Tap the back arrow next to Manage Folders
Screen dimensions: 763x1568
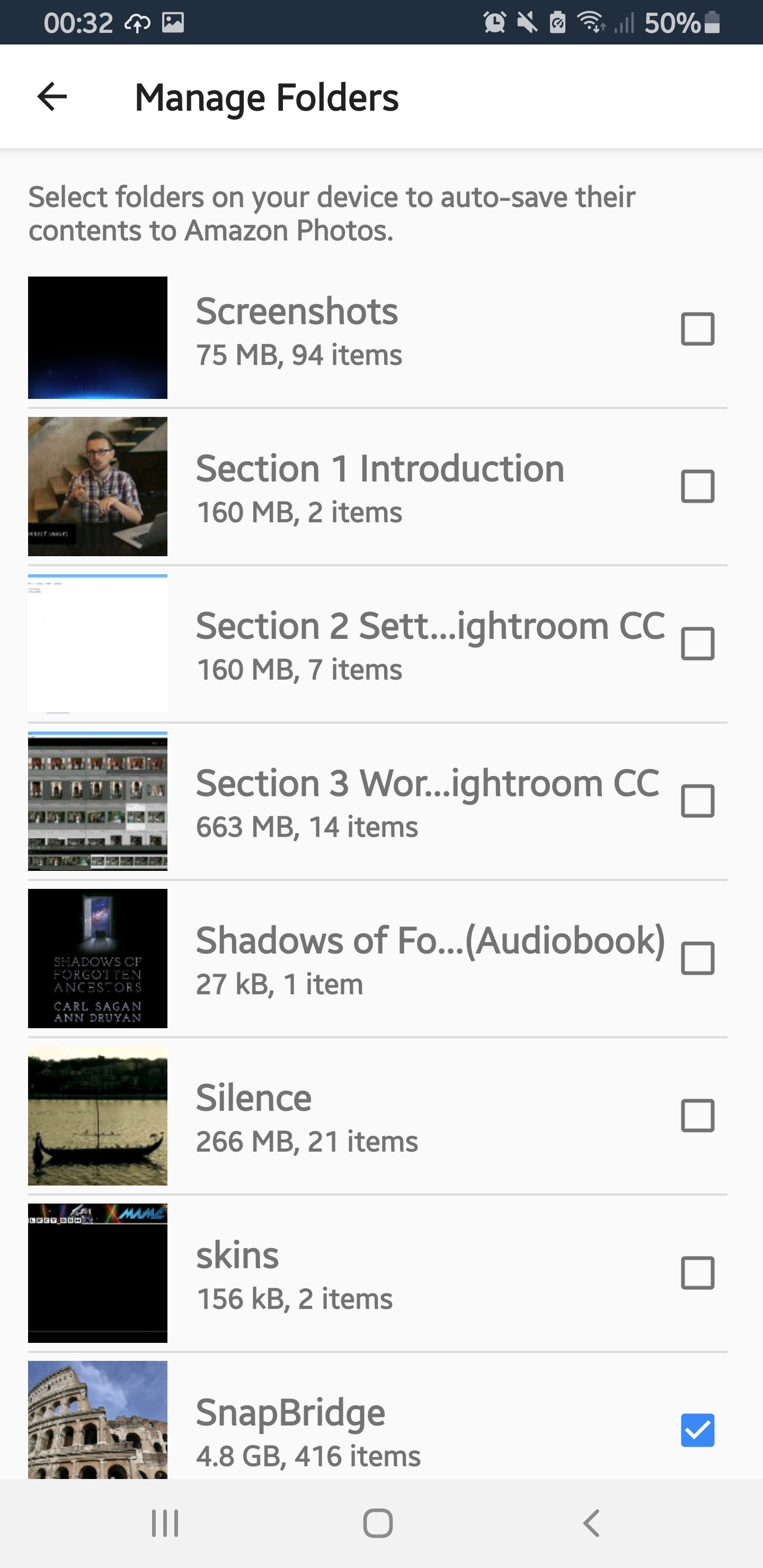(x=51, y=95)
